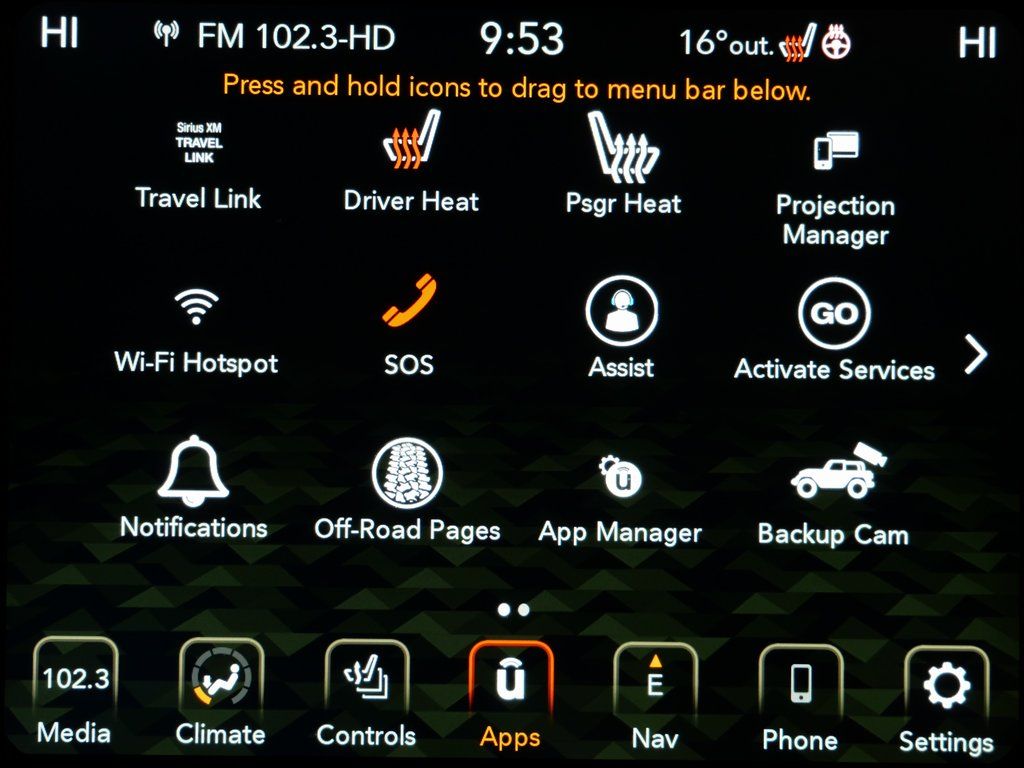Switch to the Climate tab
Viewport: 1024px width, 768px height.
pos(220,697)
